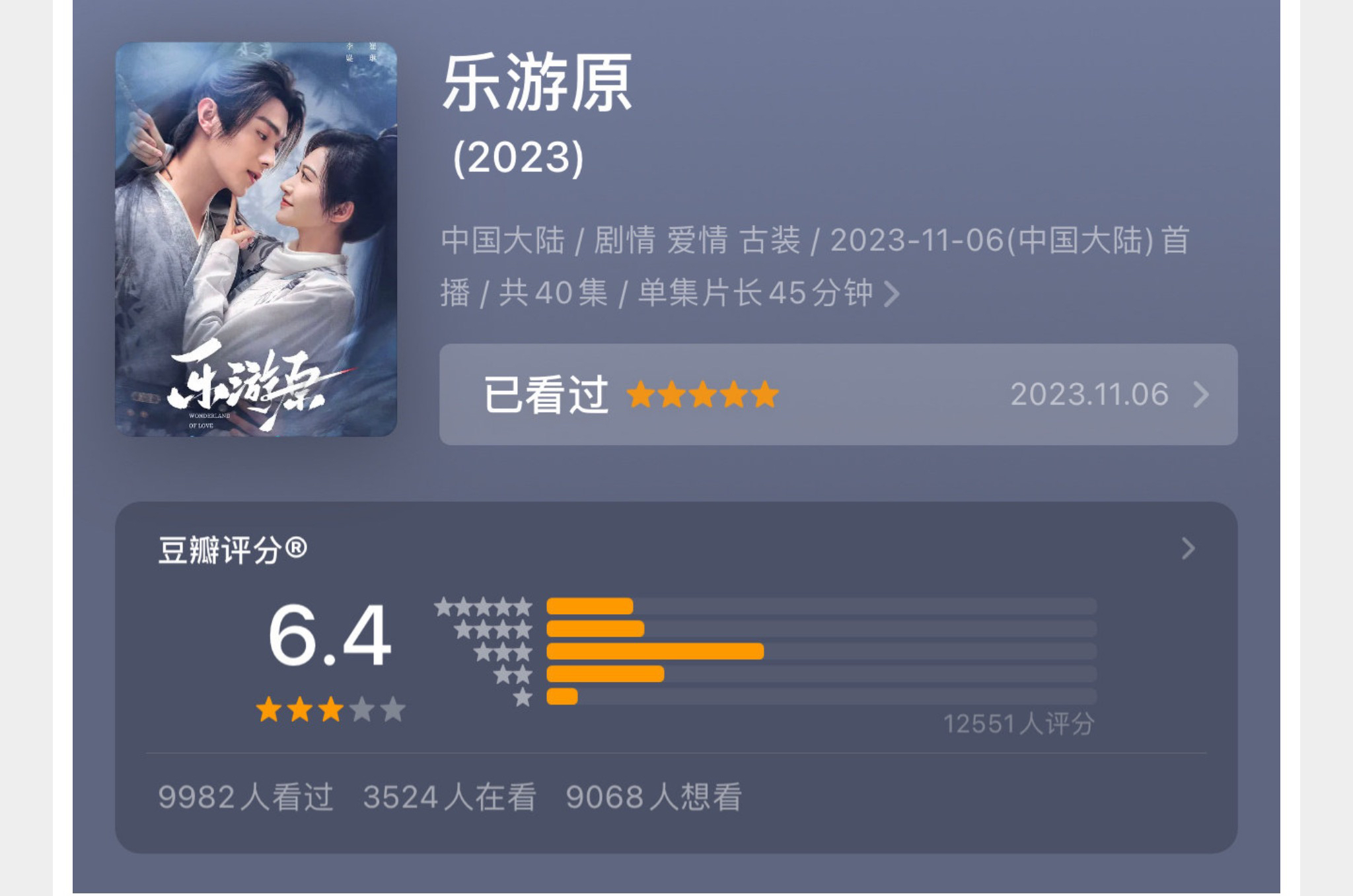Open the 豆瓣评分 rating details card

coord(1187,549)
